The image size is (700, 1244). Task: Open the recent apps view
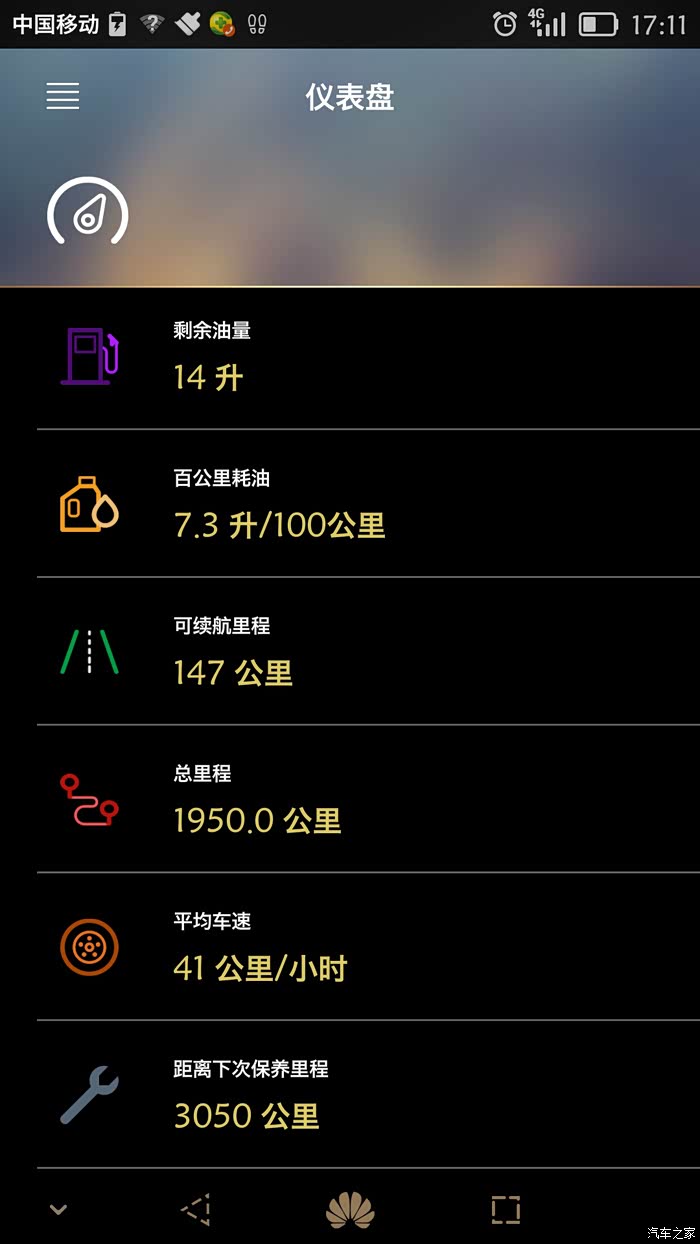click(506, 1210)
